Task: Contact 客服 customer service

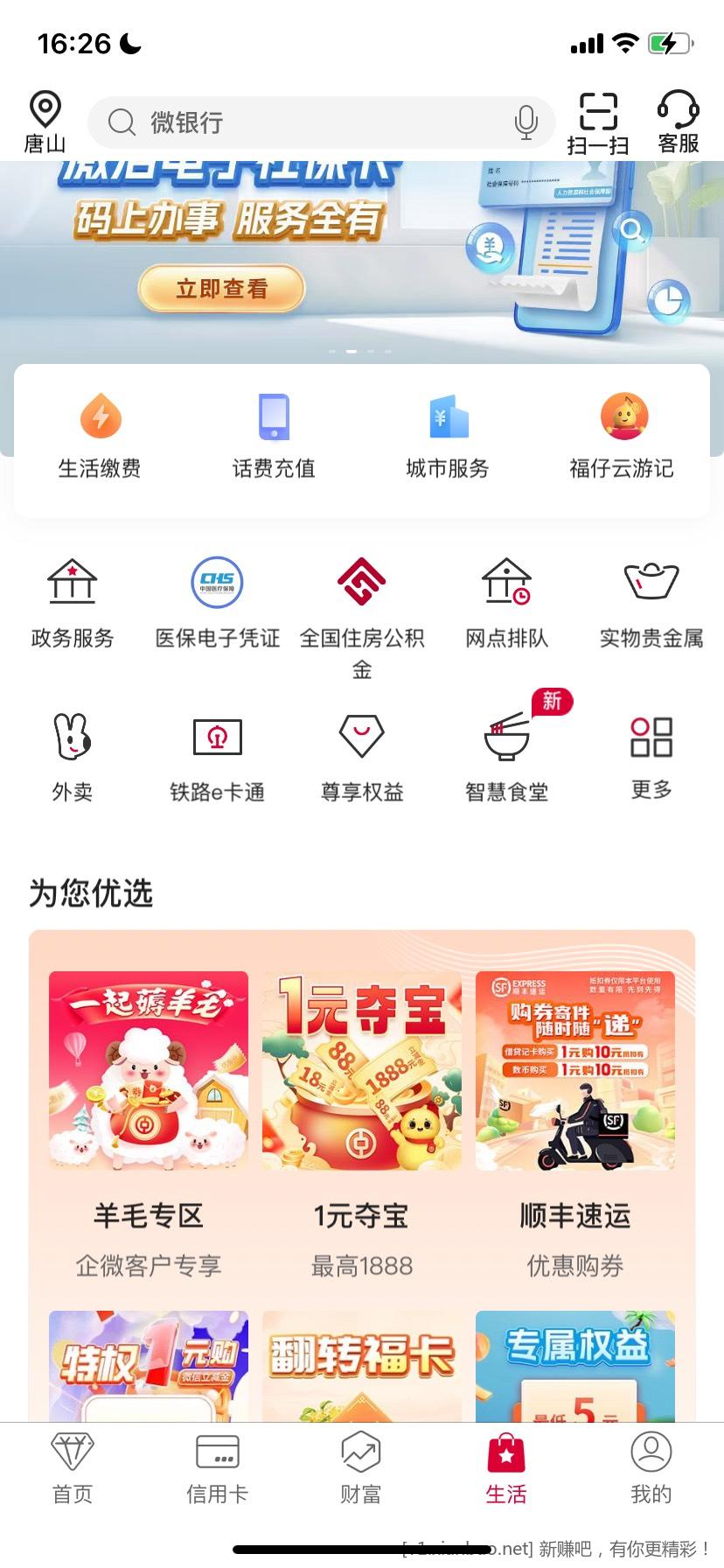Action: 678,122
